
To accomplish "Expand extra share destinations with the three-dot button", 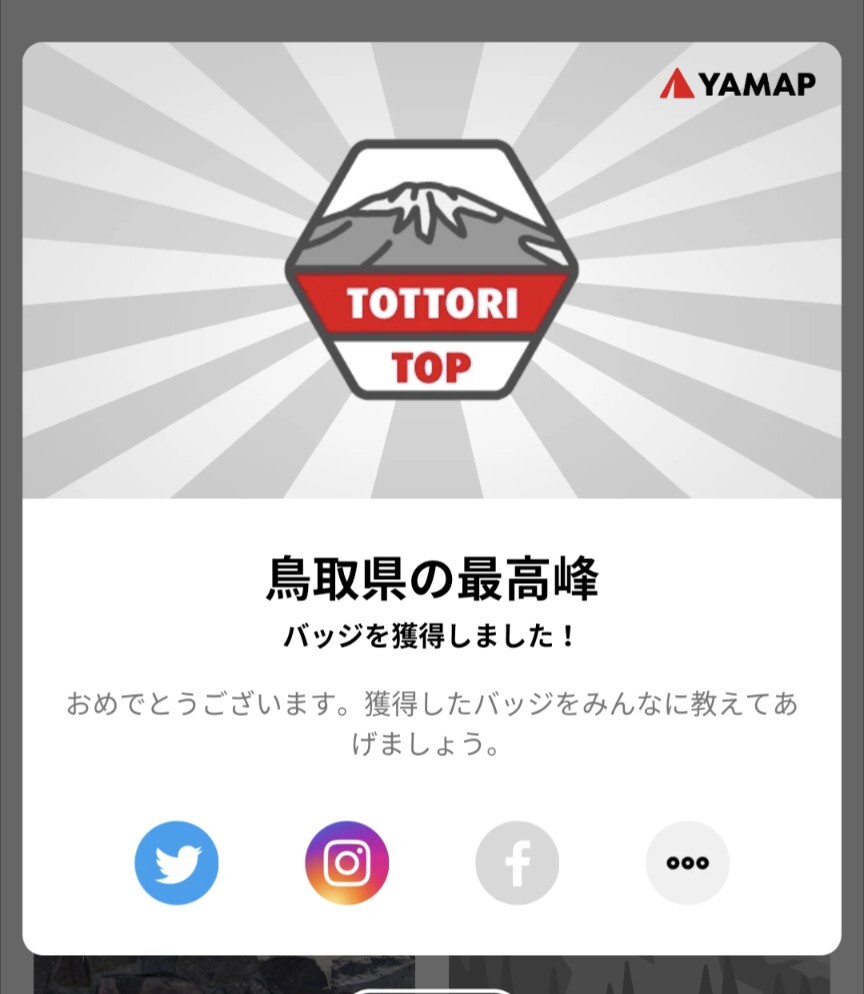I will point(687,863).
